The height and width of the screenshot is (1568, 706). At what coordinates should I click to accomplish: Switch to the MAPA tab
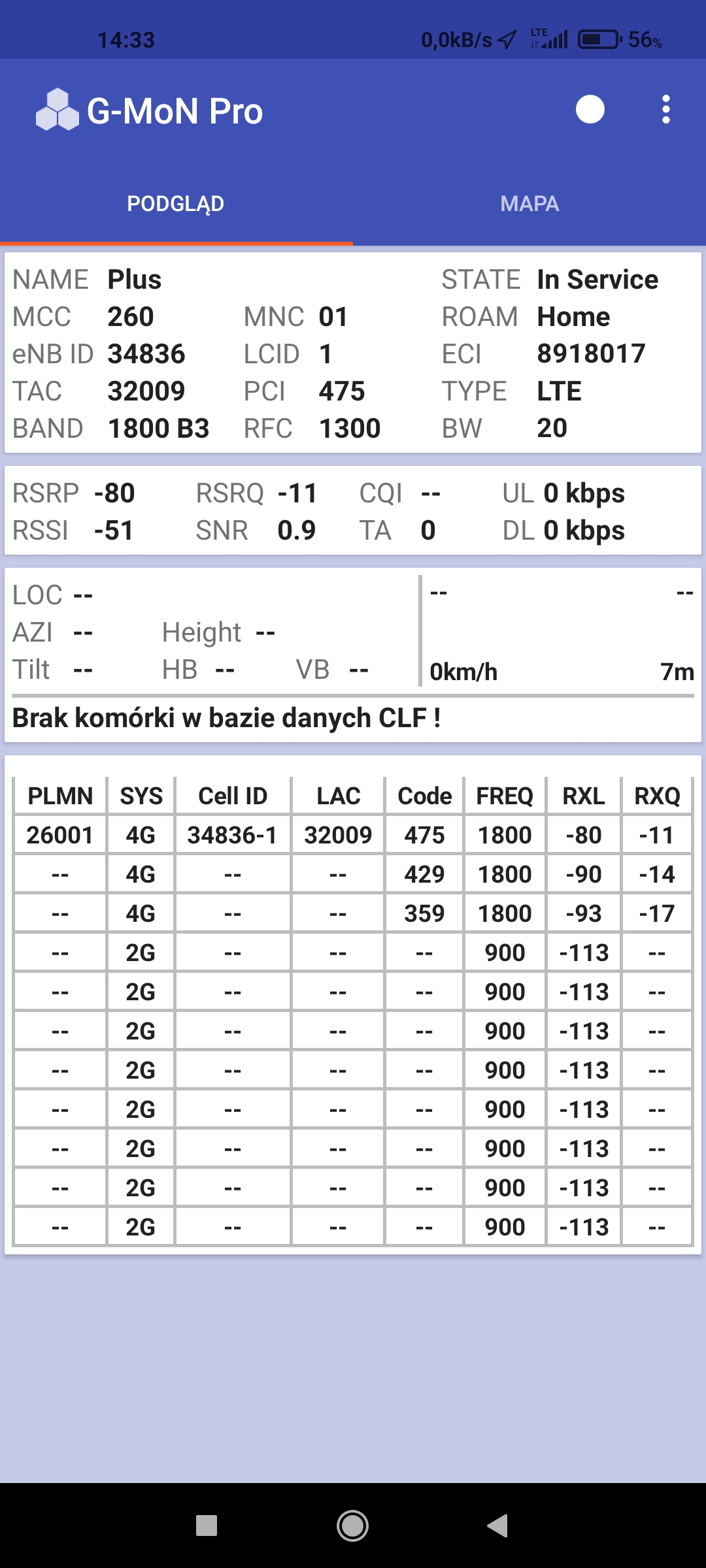click(529, 204)
